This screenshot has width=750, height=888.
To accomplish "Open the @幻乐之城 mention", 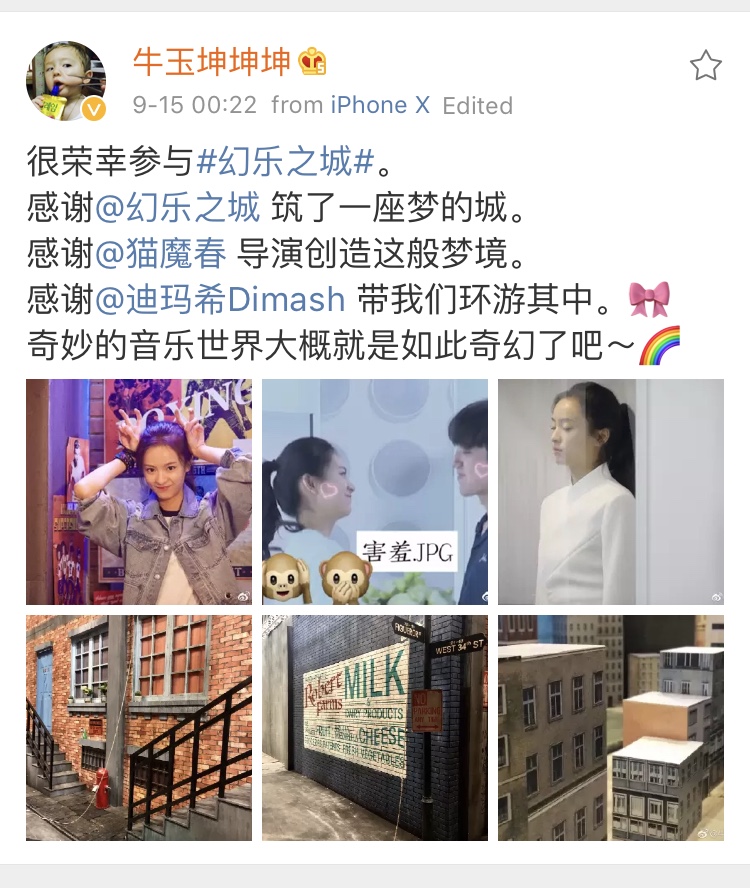I will coord(178,207).
